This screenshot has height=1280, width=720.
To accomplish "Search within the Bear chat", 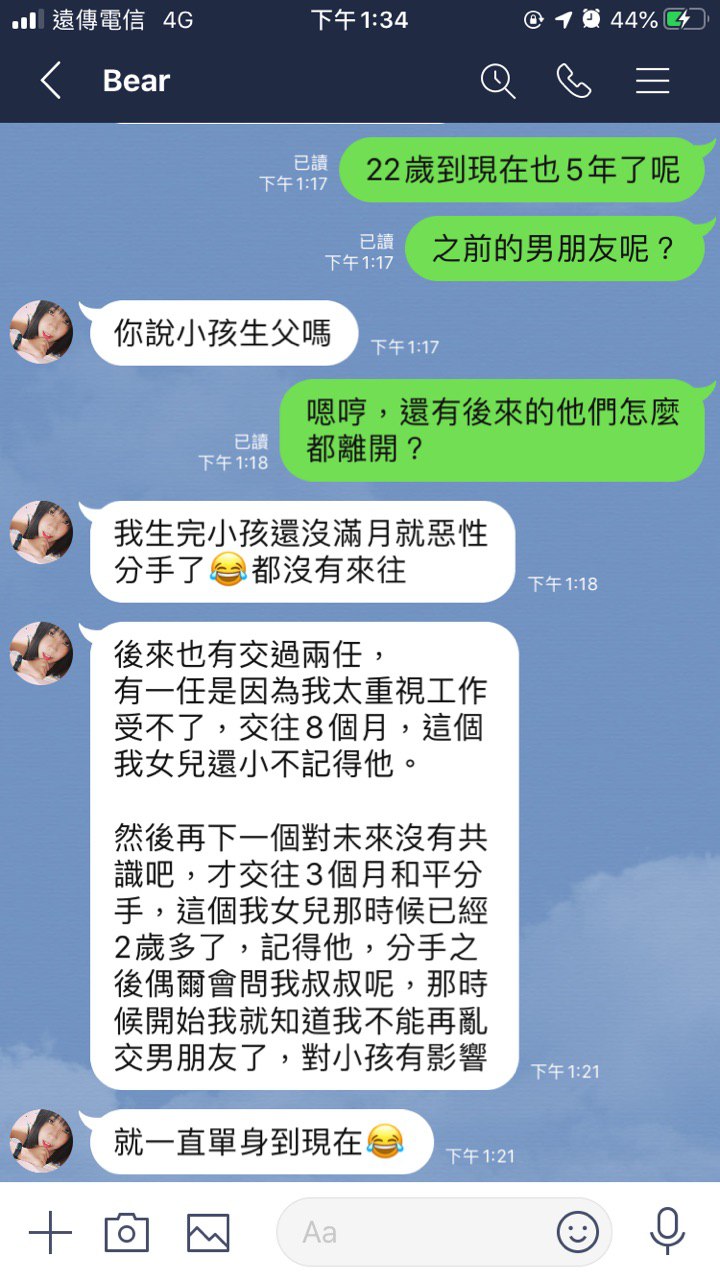I will click(497, 81).
